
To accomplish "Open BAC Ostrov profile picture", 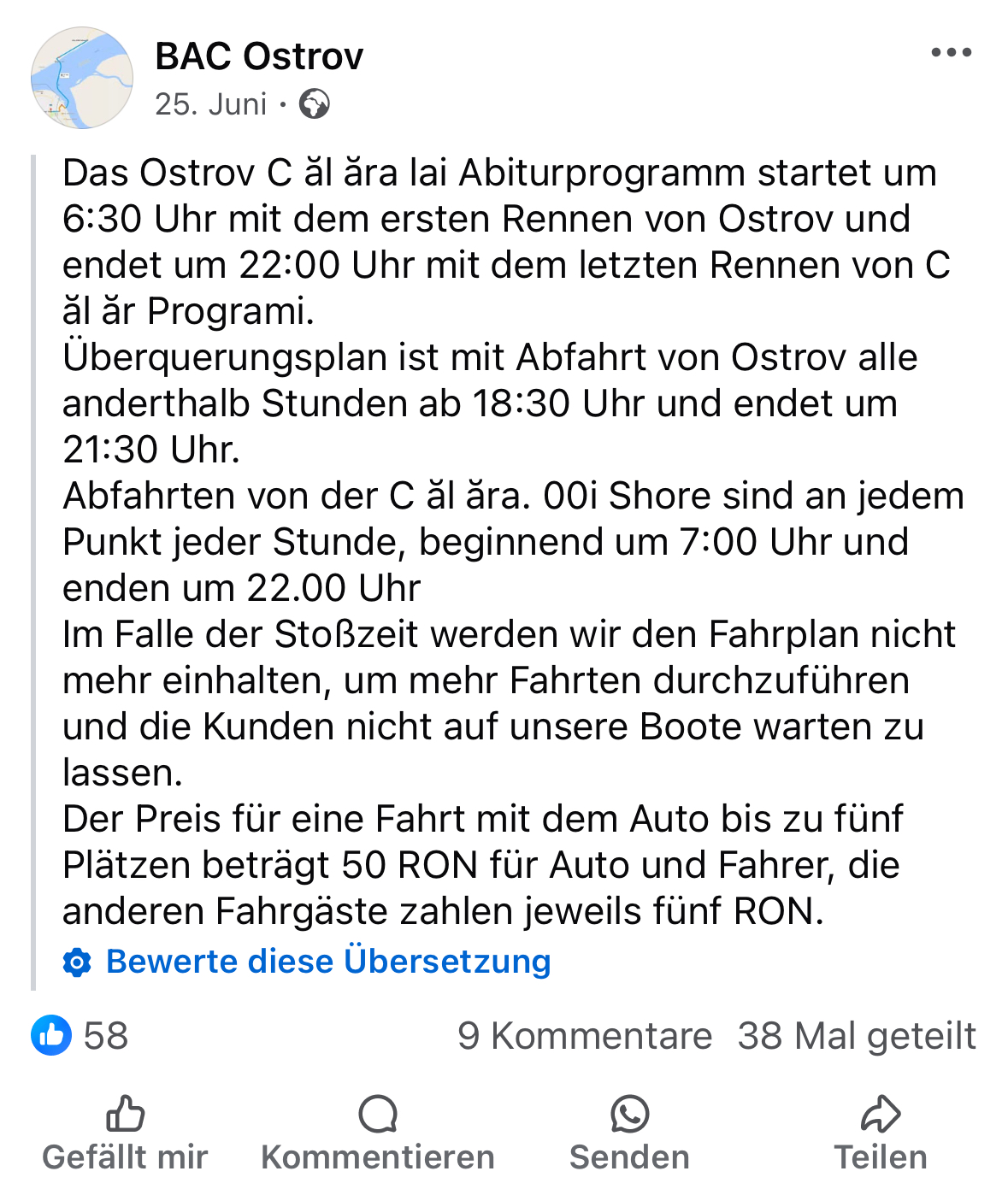I will click(x=82, y=78).
